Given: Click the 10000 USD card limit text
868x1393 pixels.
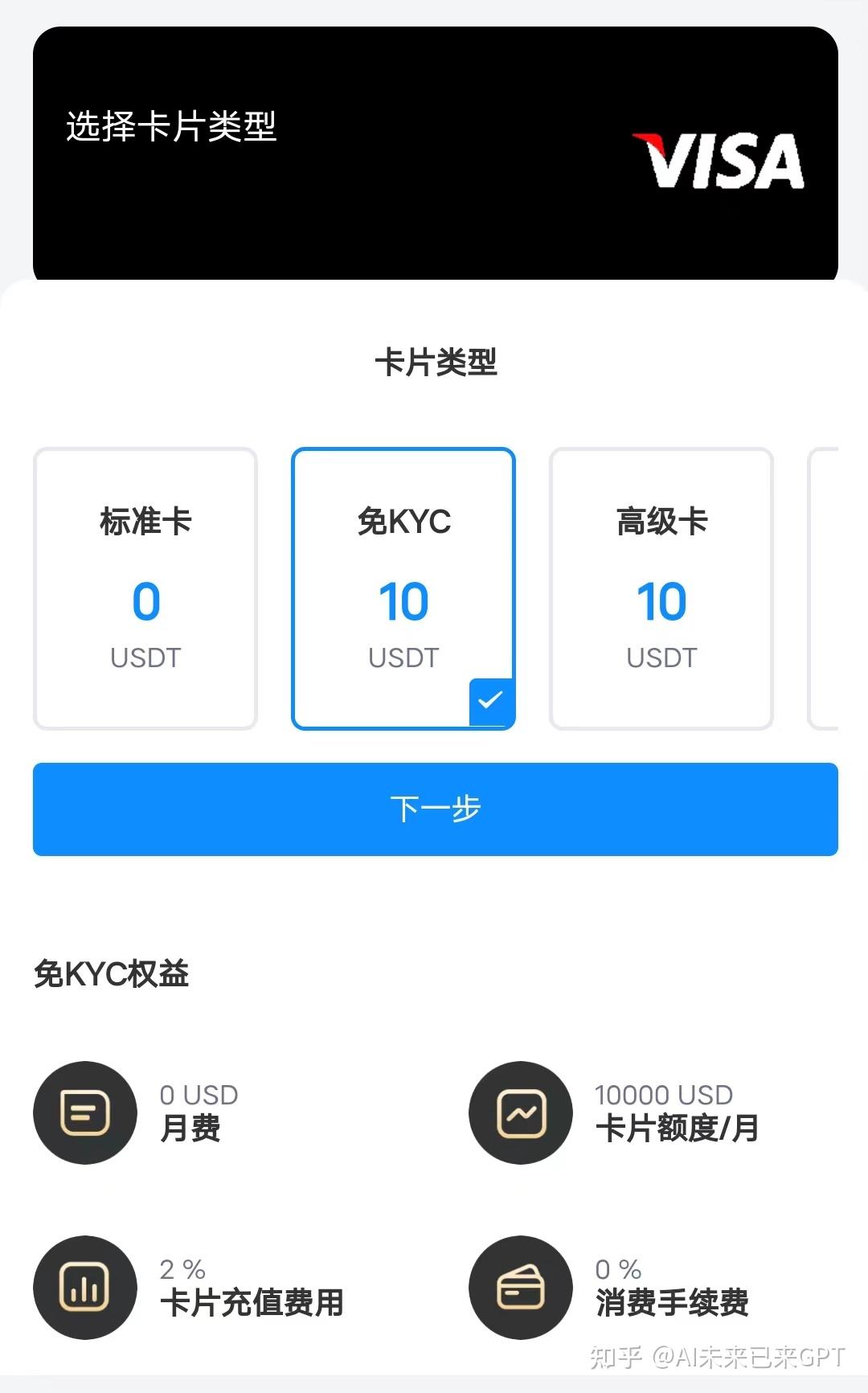Looking at the screenshot, I should coord(662,1093).
